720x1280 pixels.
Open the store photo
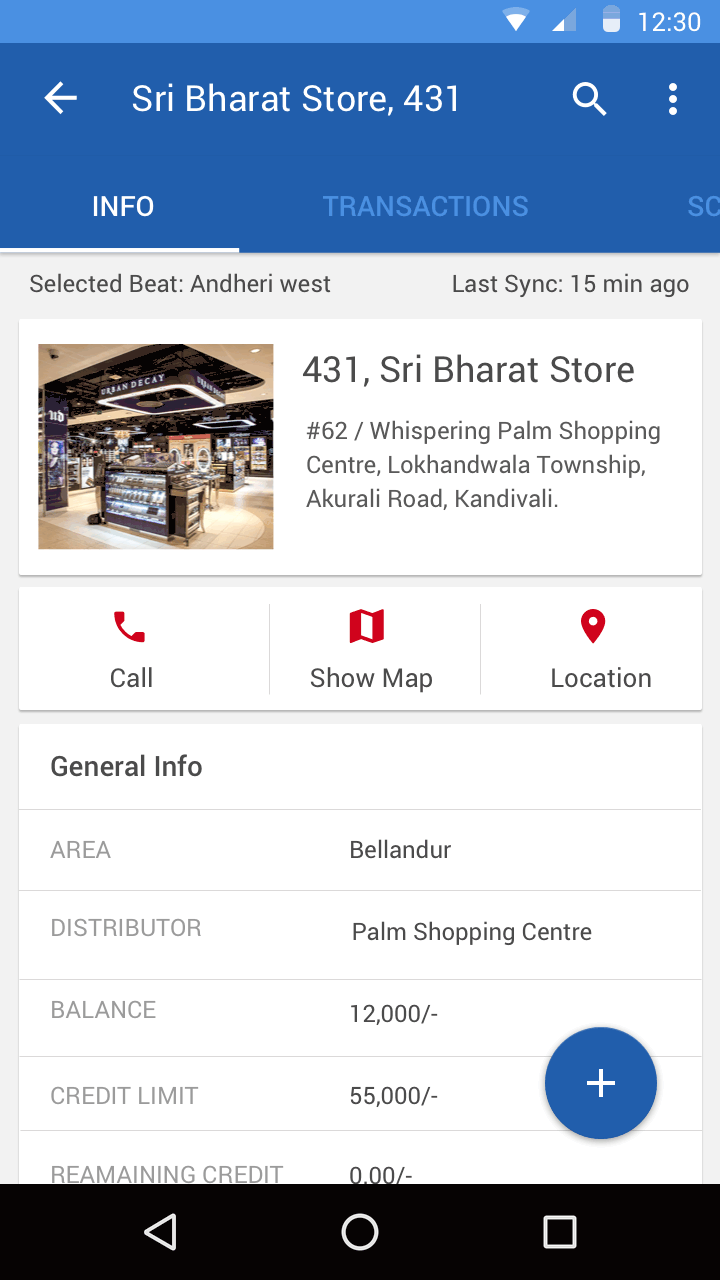(x=156, y=447)
